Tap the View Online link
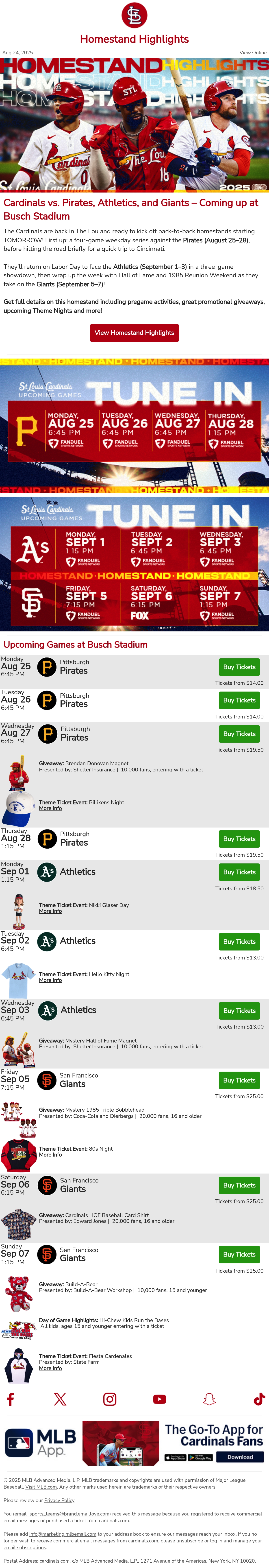Image resolution: width=269 pixels, height=1568 pixels. tap(253, 53)
